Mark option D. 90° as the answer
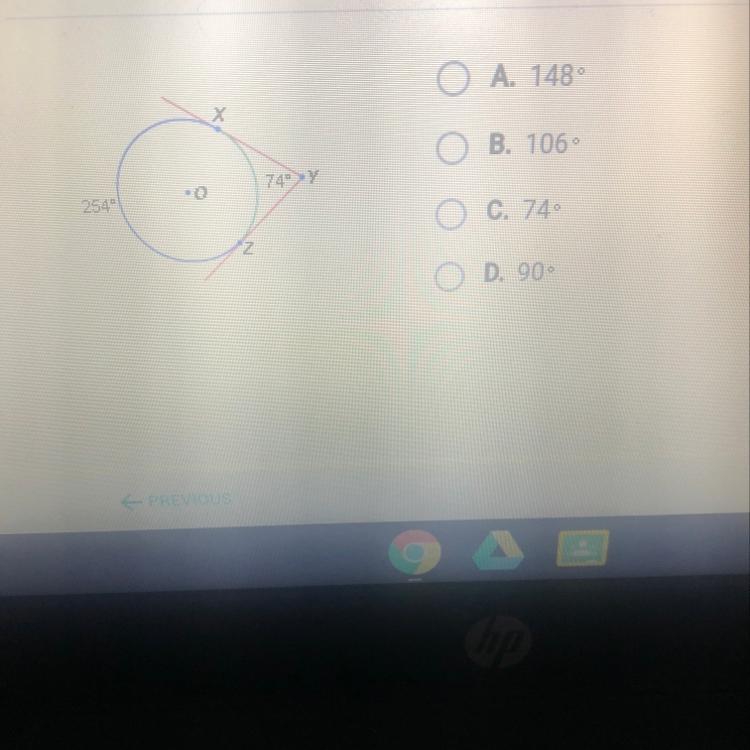The width and height of the screenshot is (750, 750). pyautogui.click(x=453, y=275)
